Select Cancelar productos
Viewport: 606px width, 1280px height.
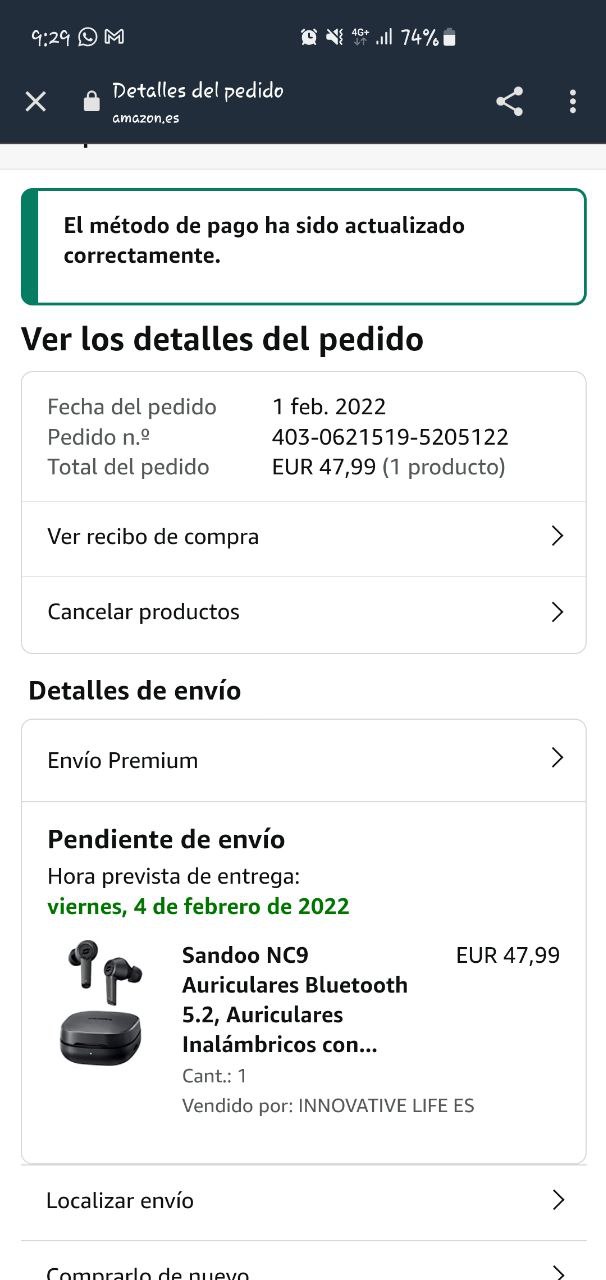pos(303,612)
